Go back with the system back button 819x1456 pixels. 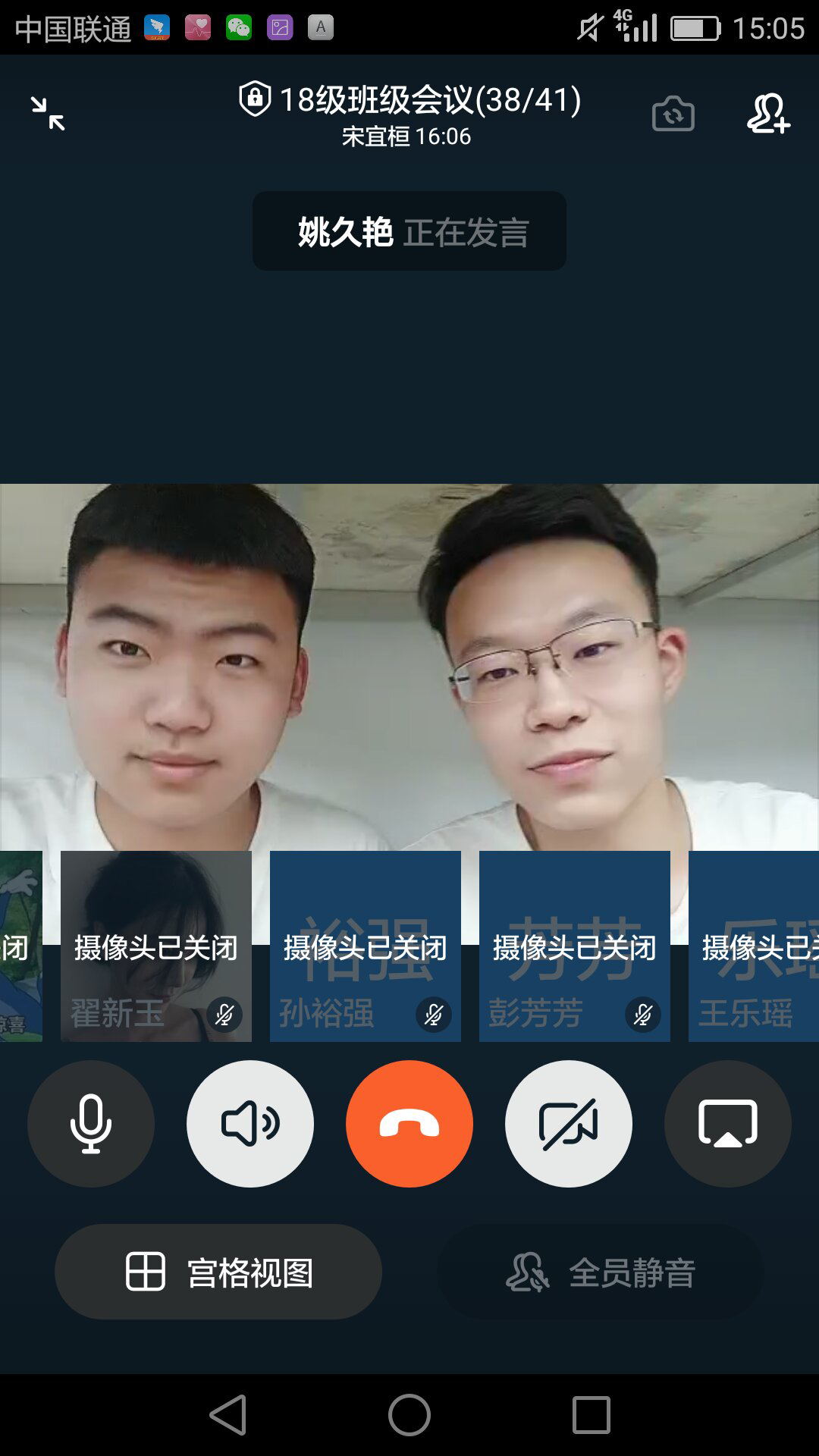tap(228, 1414)
